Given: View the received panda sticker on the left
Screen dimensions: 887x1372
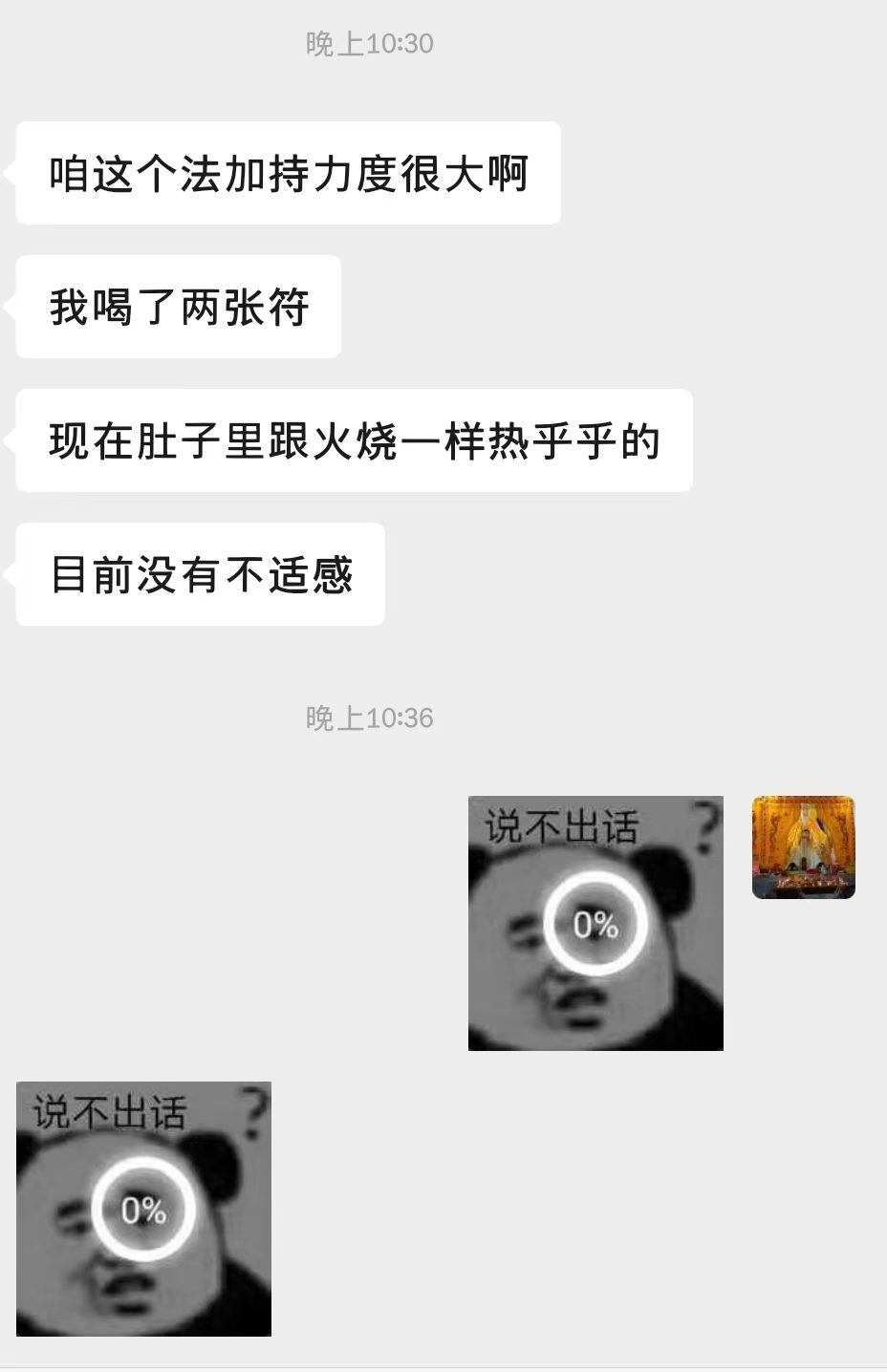Looking at the screenshot, I should 143,1209.
